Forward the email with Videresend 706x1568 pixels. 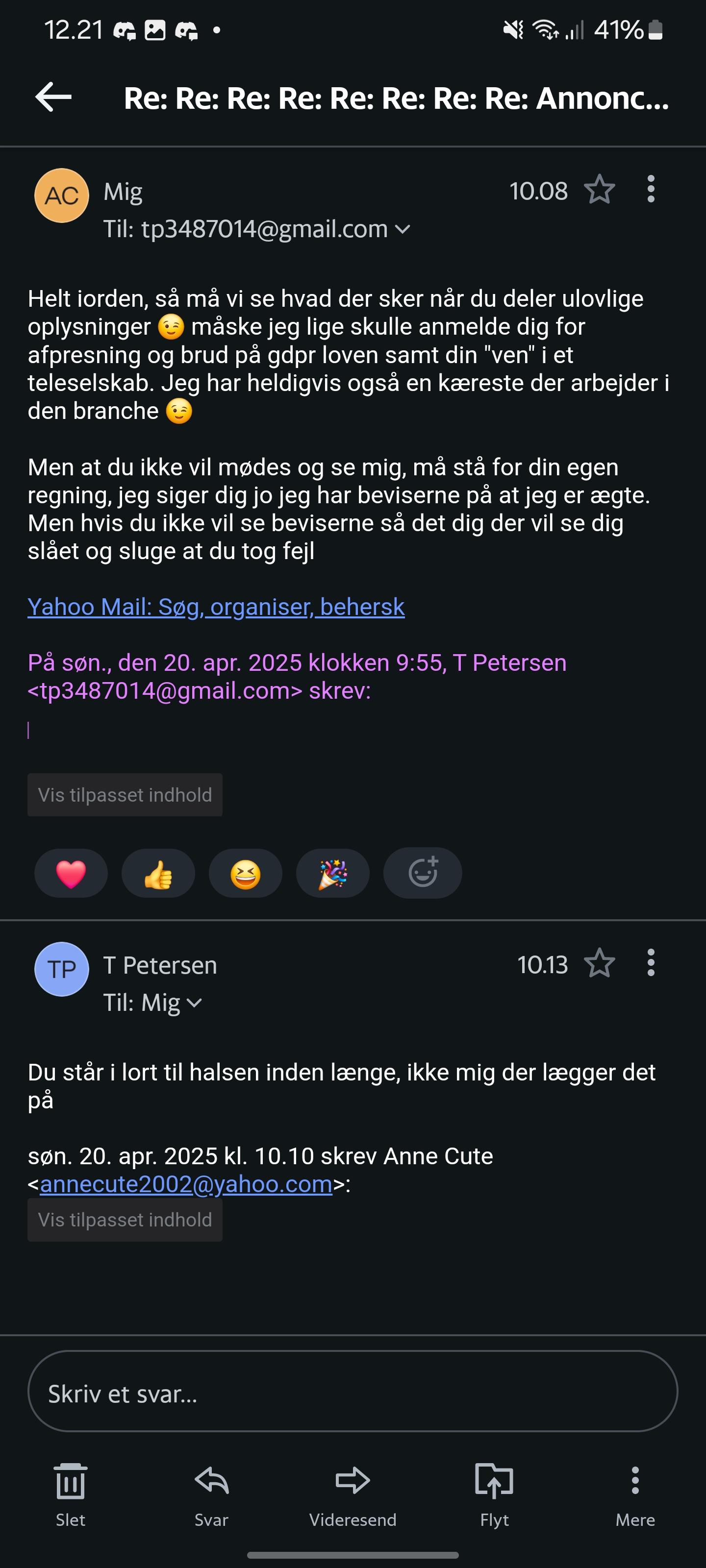pos(353,1495)
